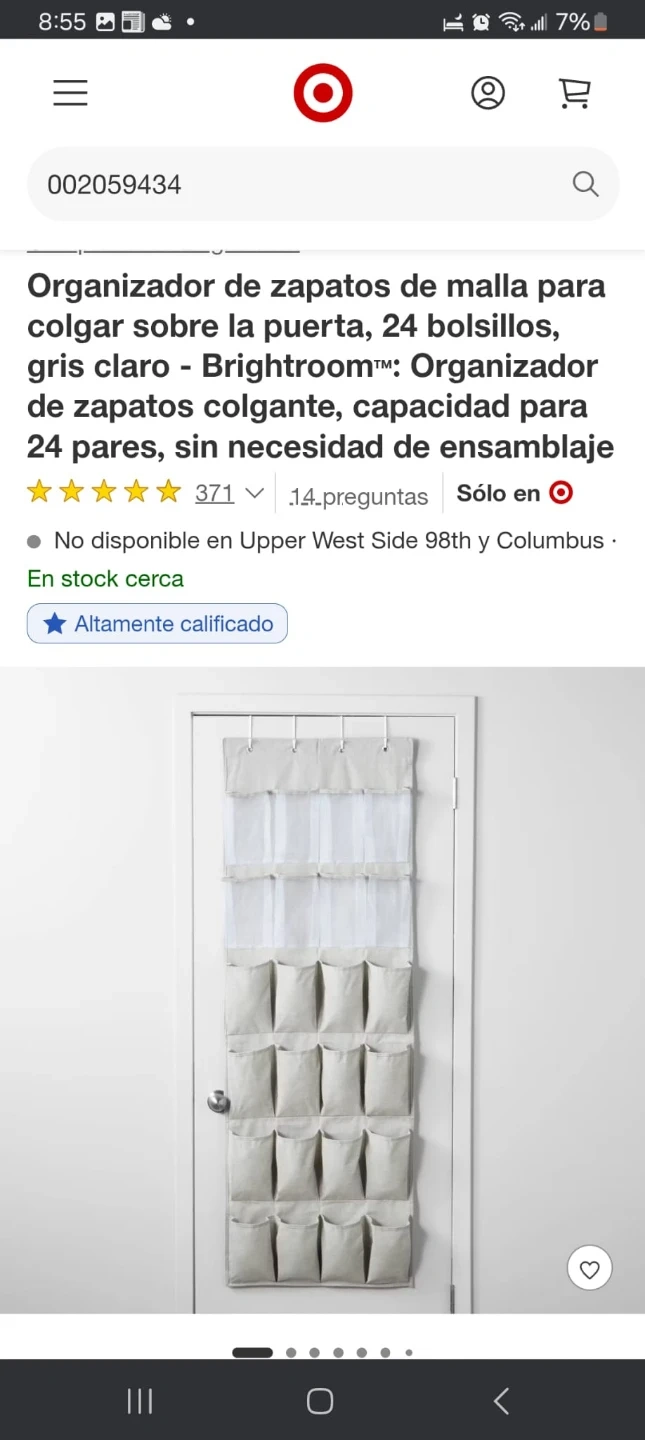Add the shoe organizer to favorites
Image resolution: width=645 pixels, height=1440 pixels.
coord(589,1269)
